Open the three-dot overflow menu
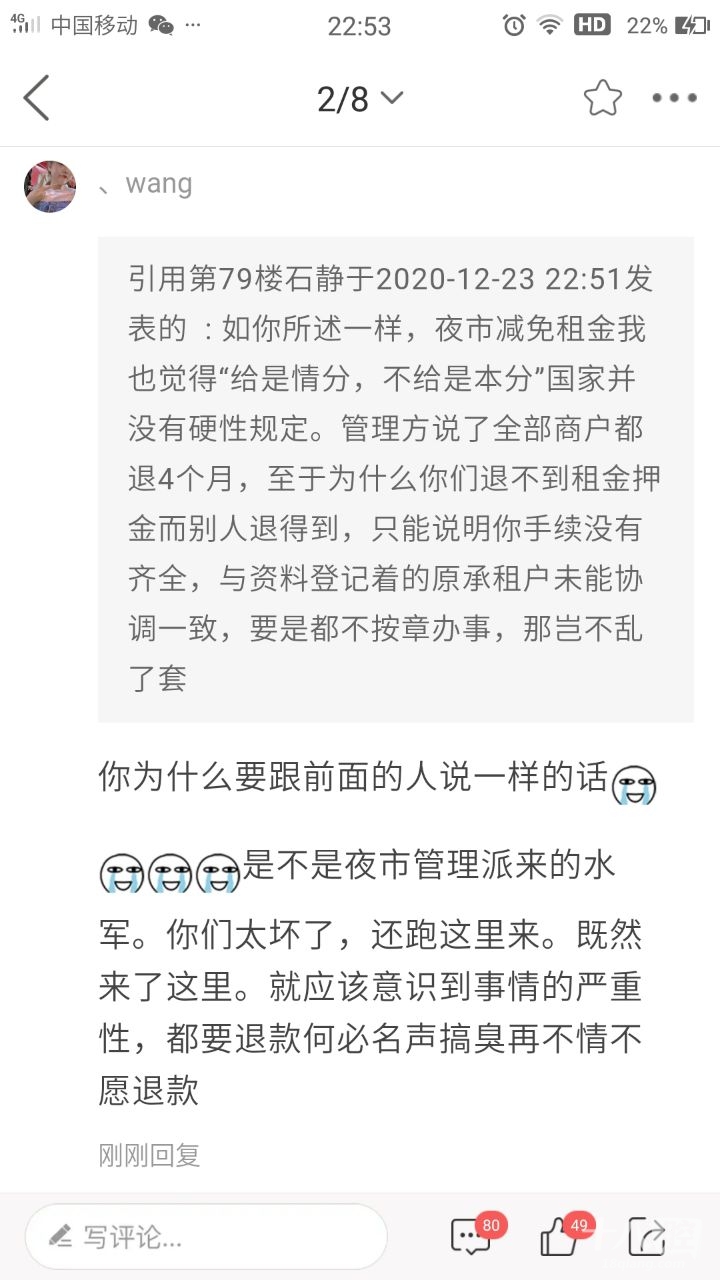Image resolution: width=720 pixels, height=1280 pixels. coord(674,98)
